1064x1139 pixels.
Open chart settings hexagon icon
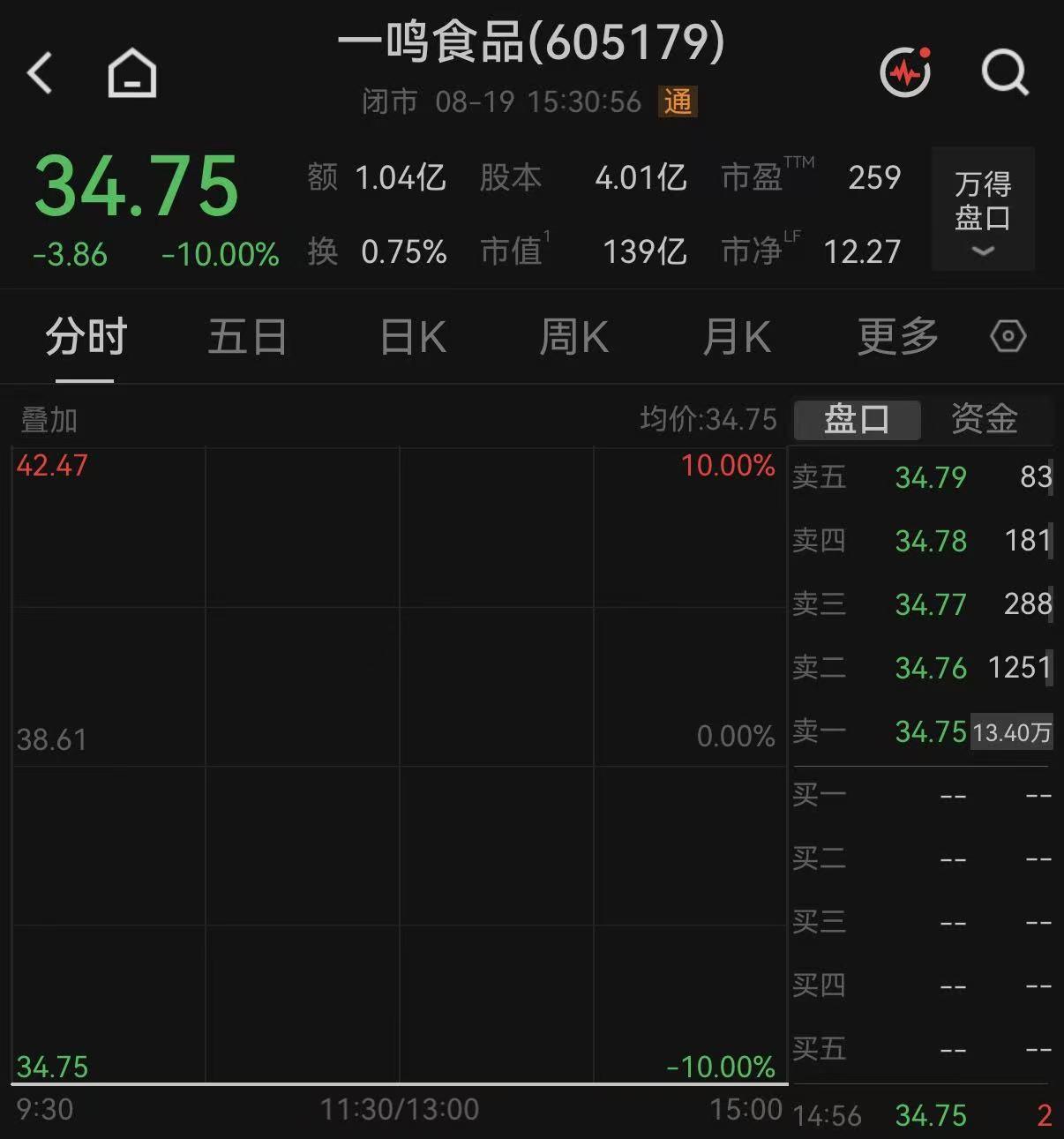1008,337
